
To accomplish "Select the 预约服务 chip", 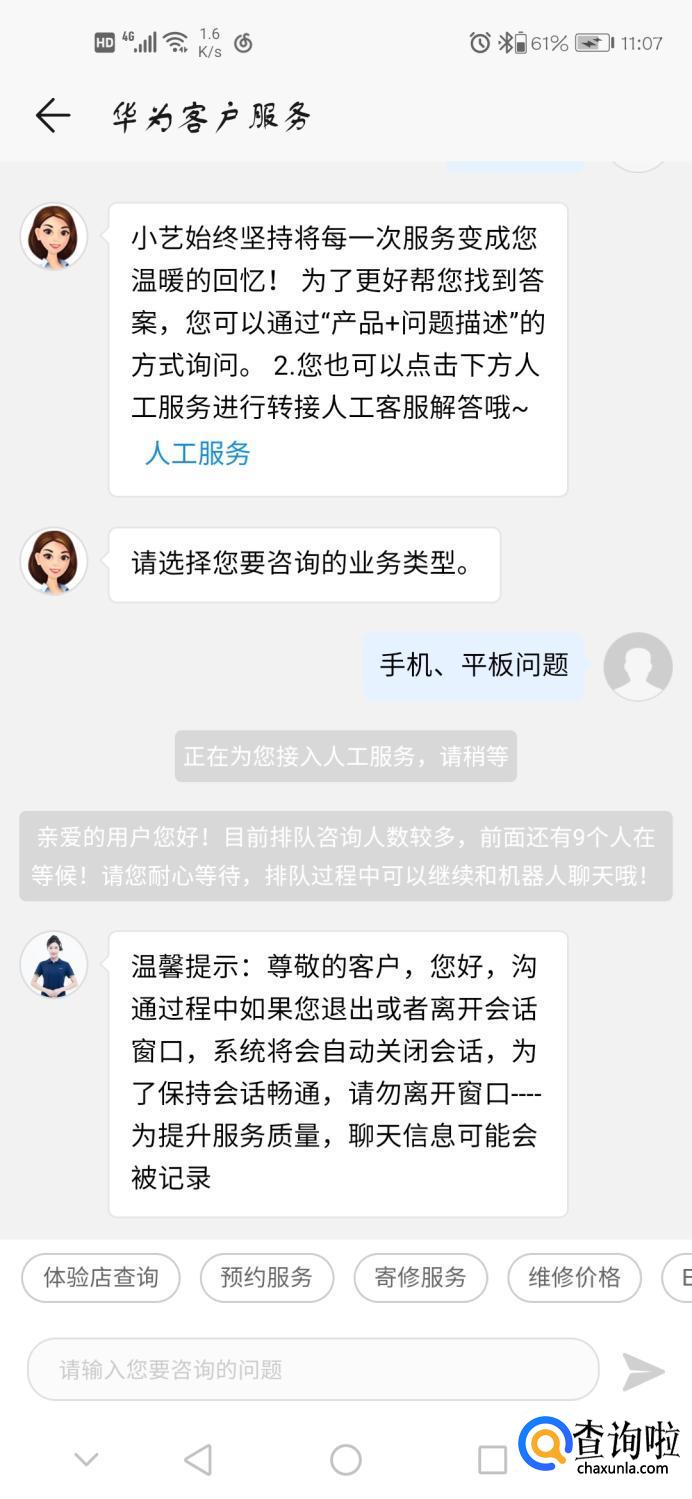I will point(266,1277).
